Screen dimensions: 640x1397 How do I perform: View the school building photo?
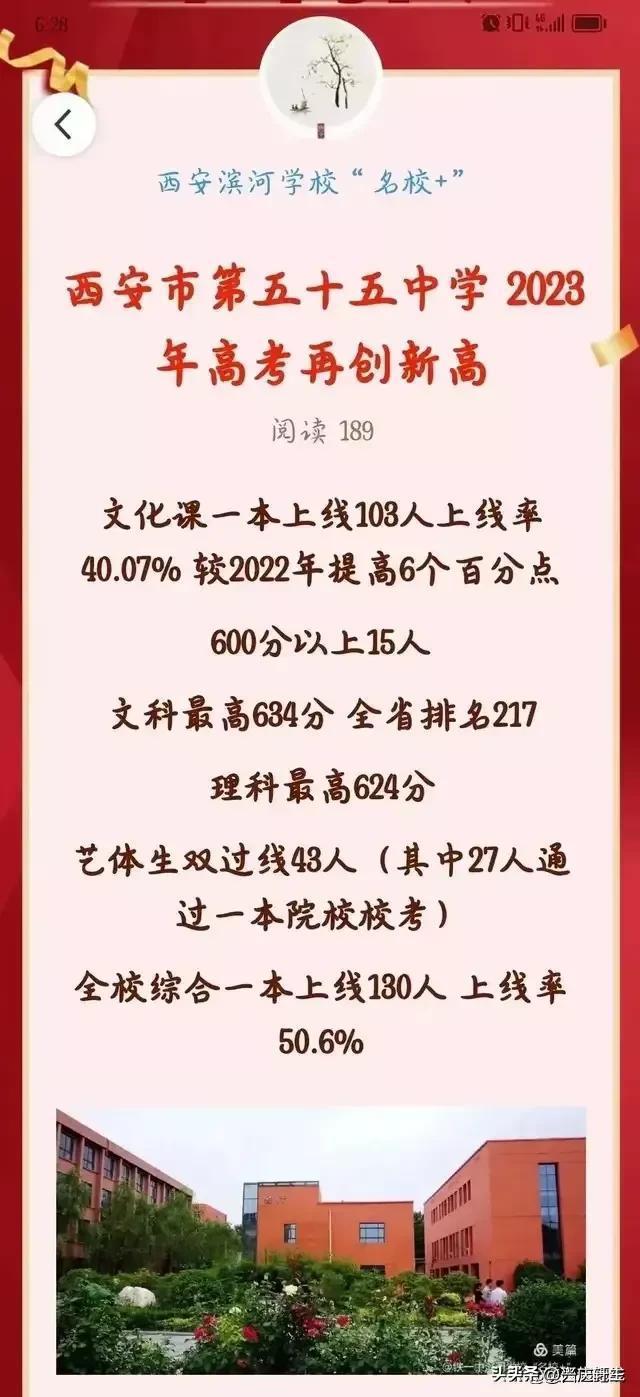[321, 1240]
